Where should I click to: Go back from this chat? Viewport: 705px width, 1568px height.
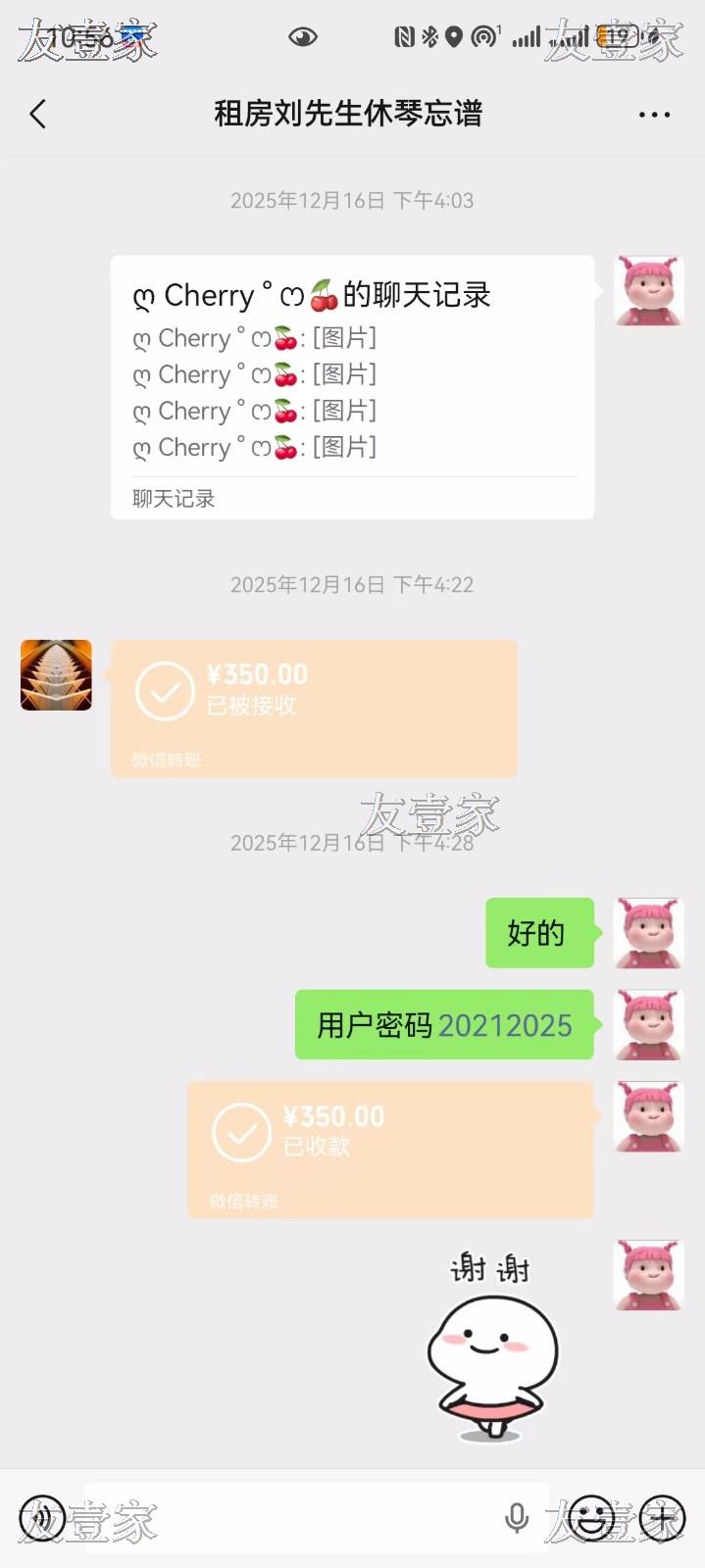(x=38, y=115)
